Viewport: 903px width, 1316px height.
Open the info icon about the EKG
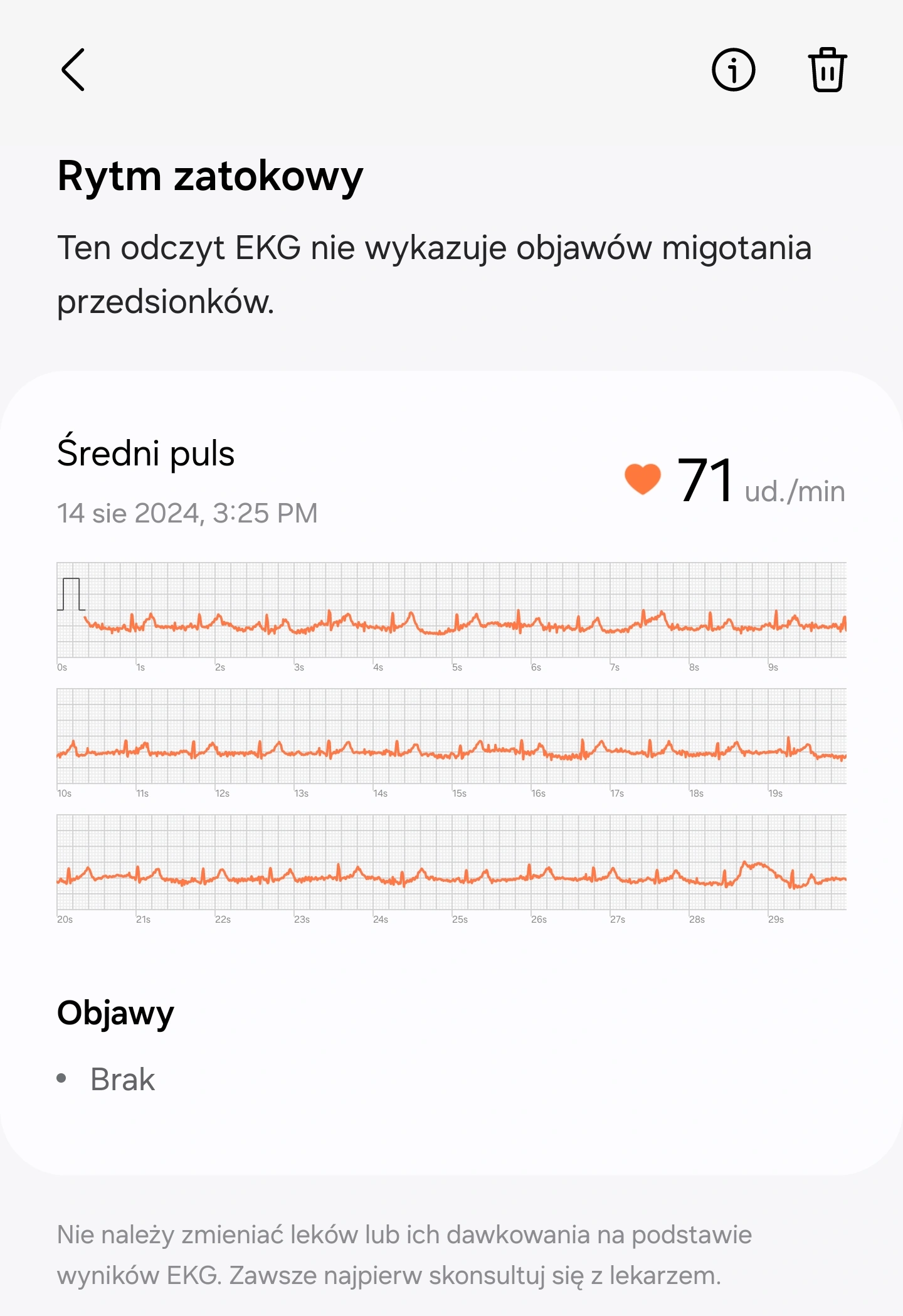pyautogui.click(x=733, y=70)
